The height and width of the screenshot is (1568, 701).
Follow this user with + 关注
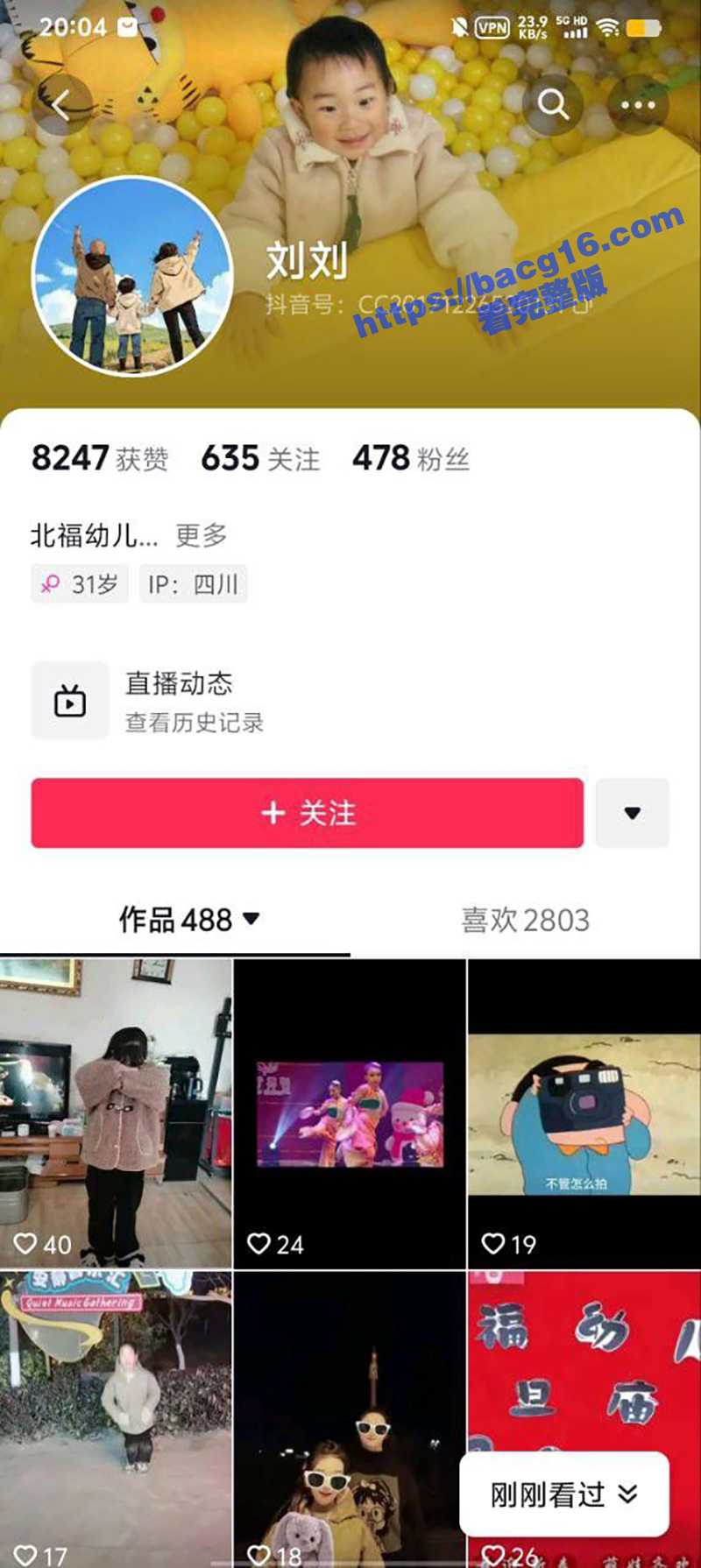(x=308, y=813)
